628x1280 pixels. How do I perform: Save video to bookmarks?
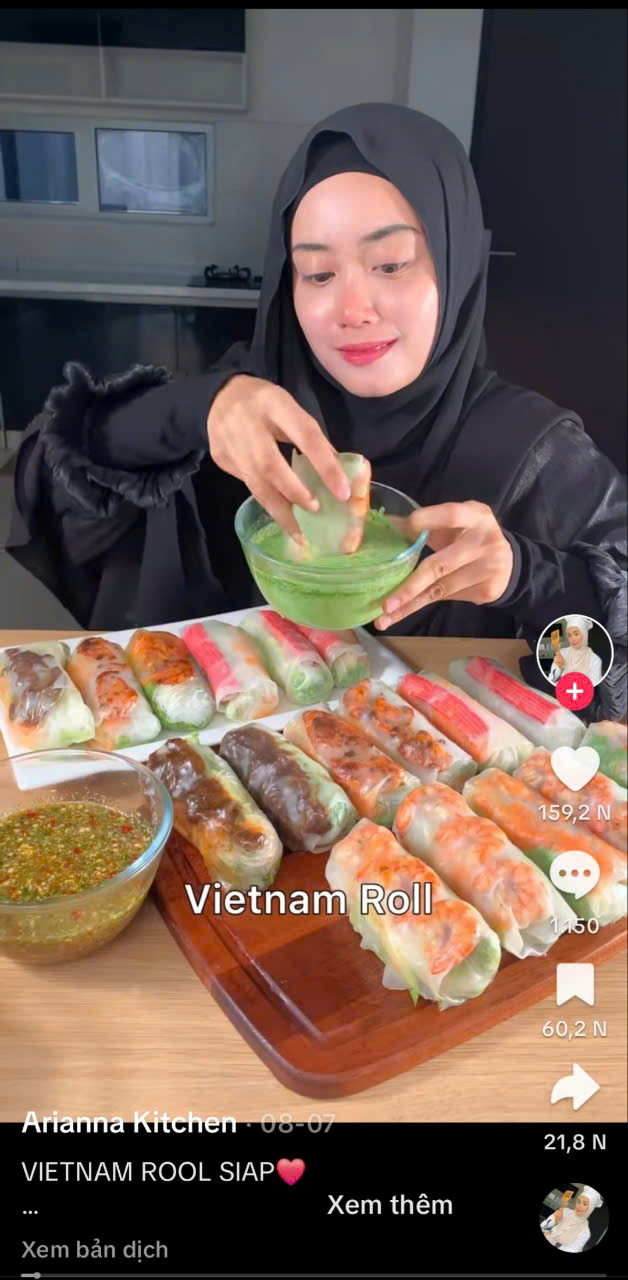point(575,985)
